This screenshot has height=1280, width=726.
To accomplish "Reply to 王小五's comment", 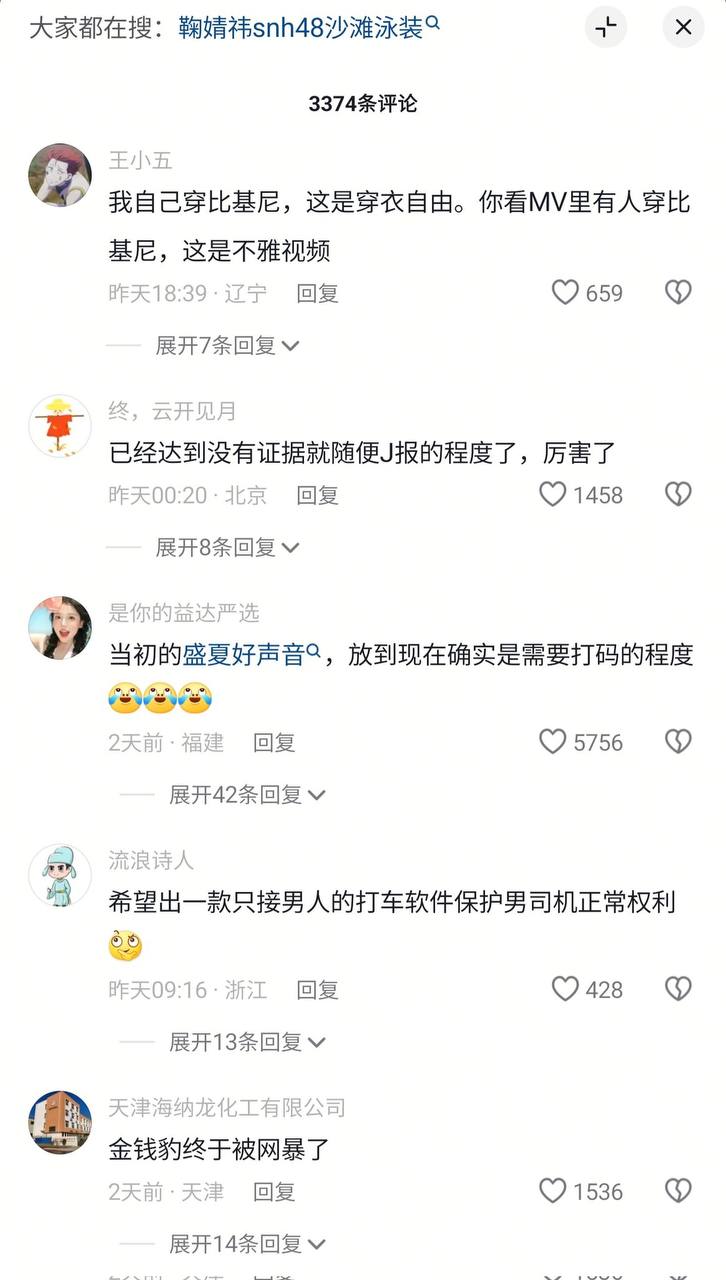I will [x=317, y=293].
